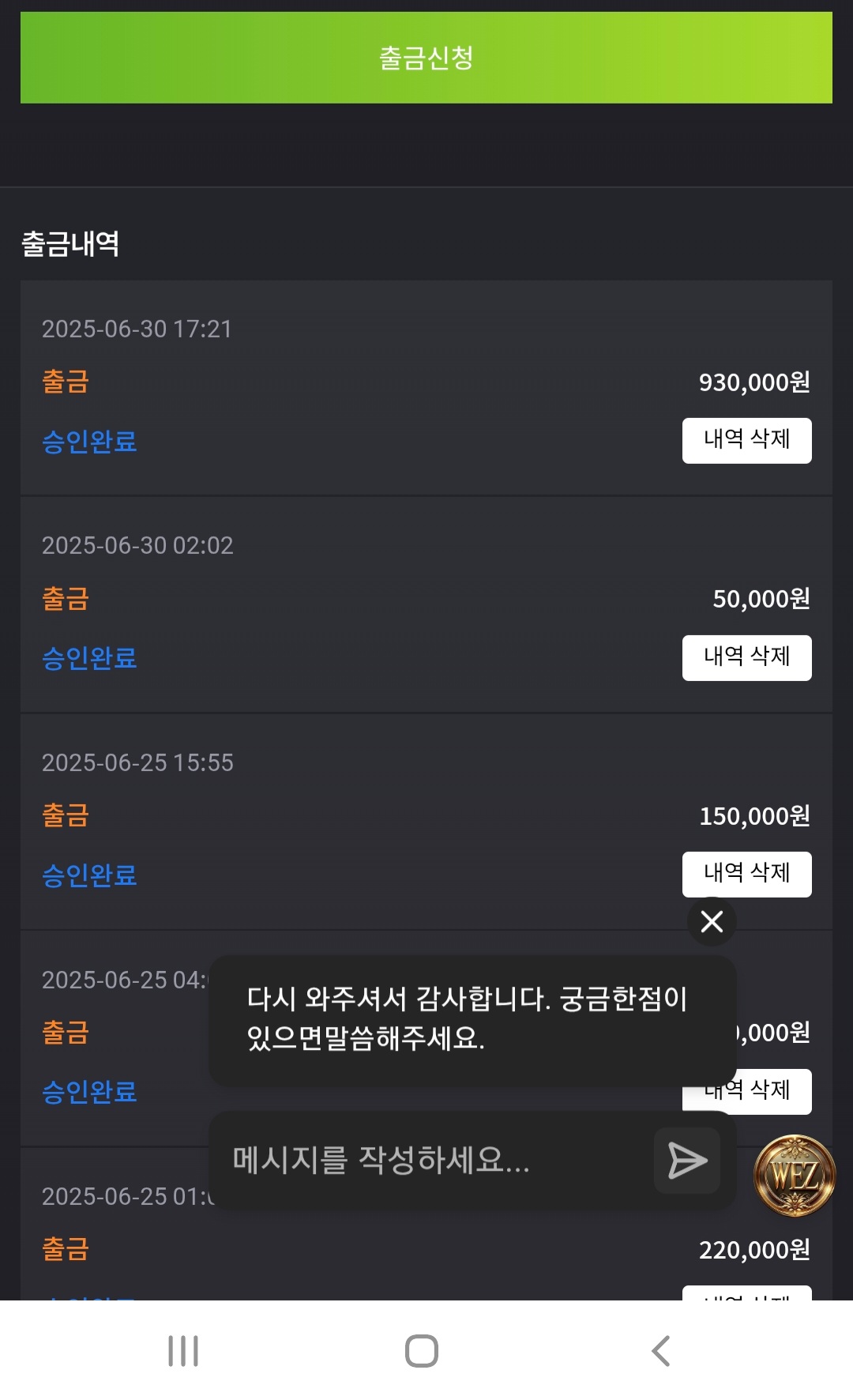853x1400 pixels.
Task: Open recent apps from navigation bar
Action: coord(183,1351)
